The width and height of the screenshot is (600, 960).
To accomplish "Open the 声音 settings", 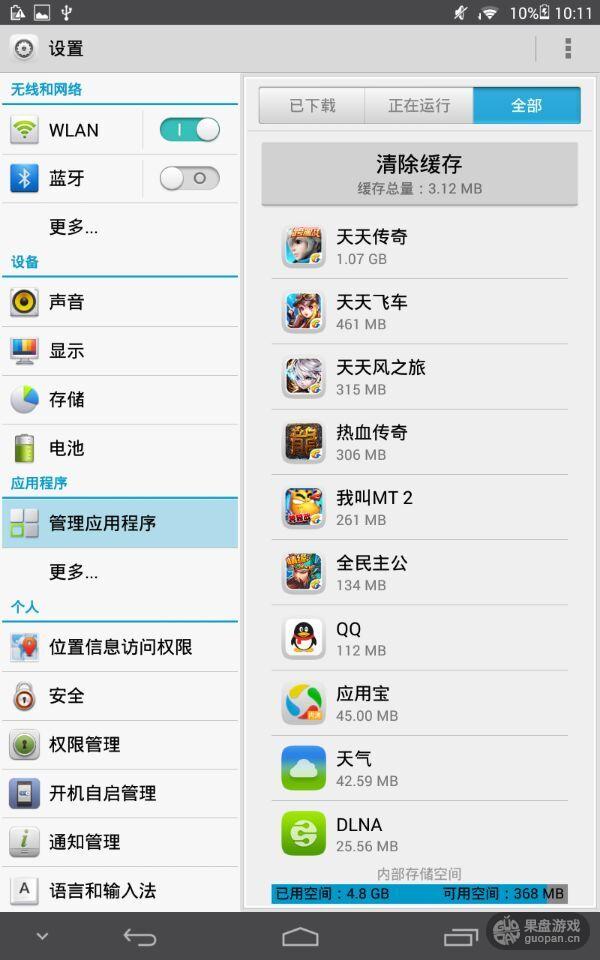I will click(120, 302).
